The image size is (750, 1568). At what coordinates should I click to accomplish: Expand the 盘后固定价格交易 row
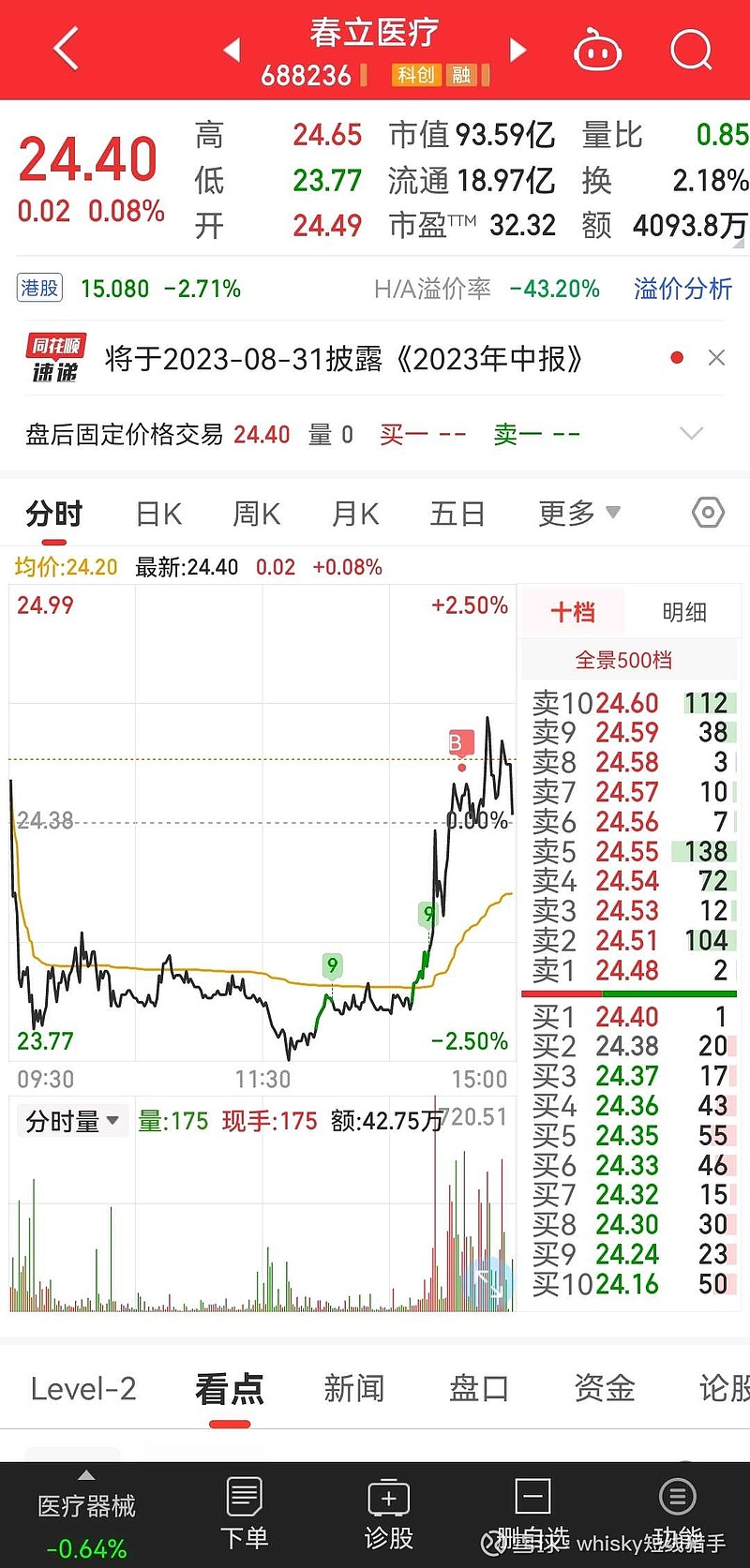click(x=691, y=433)
